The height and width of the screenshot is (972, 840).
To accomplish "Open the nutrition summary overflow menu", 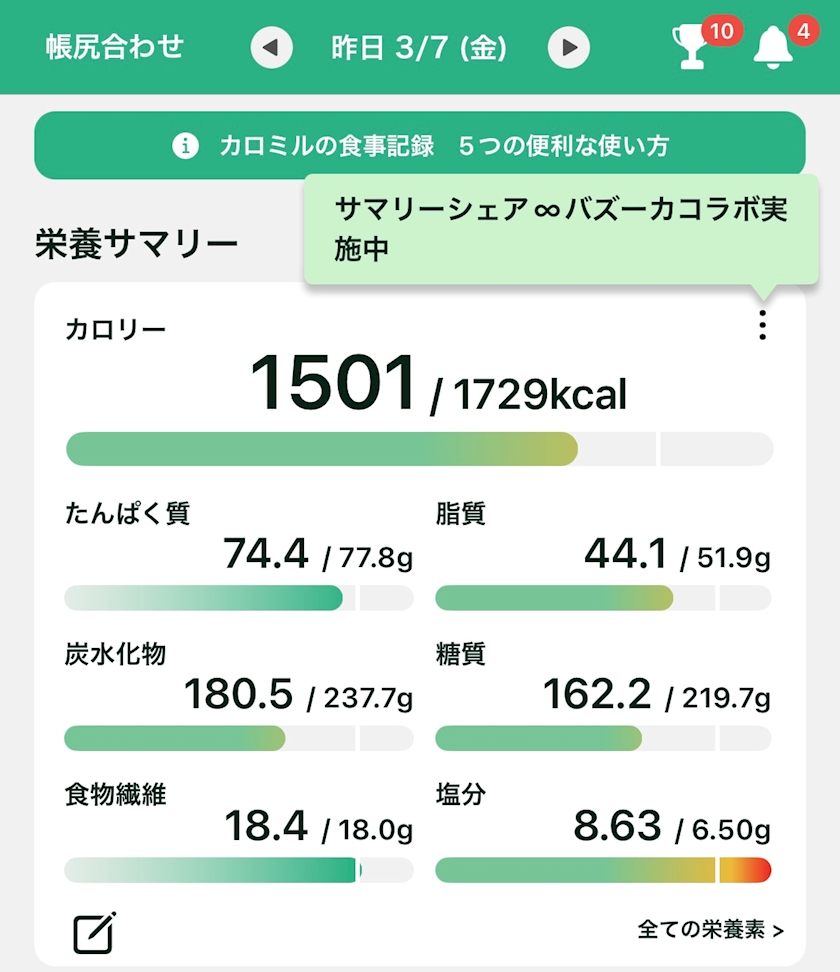I will point(763,325).
